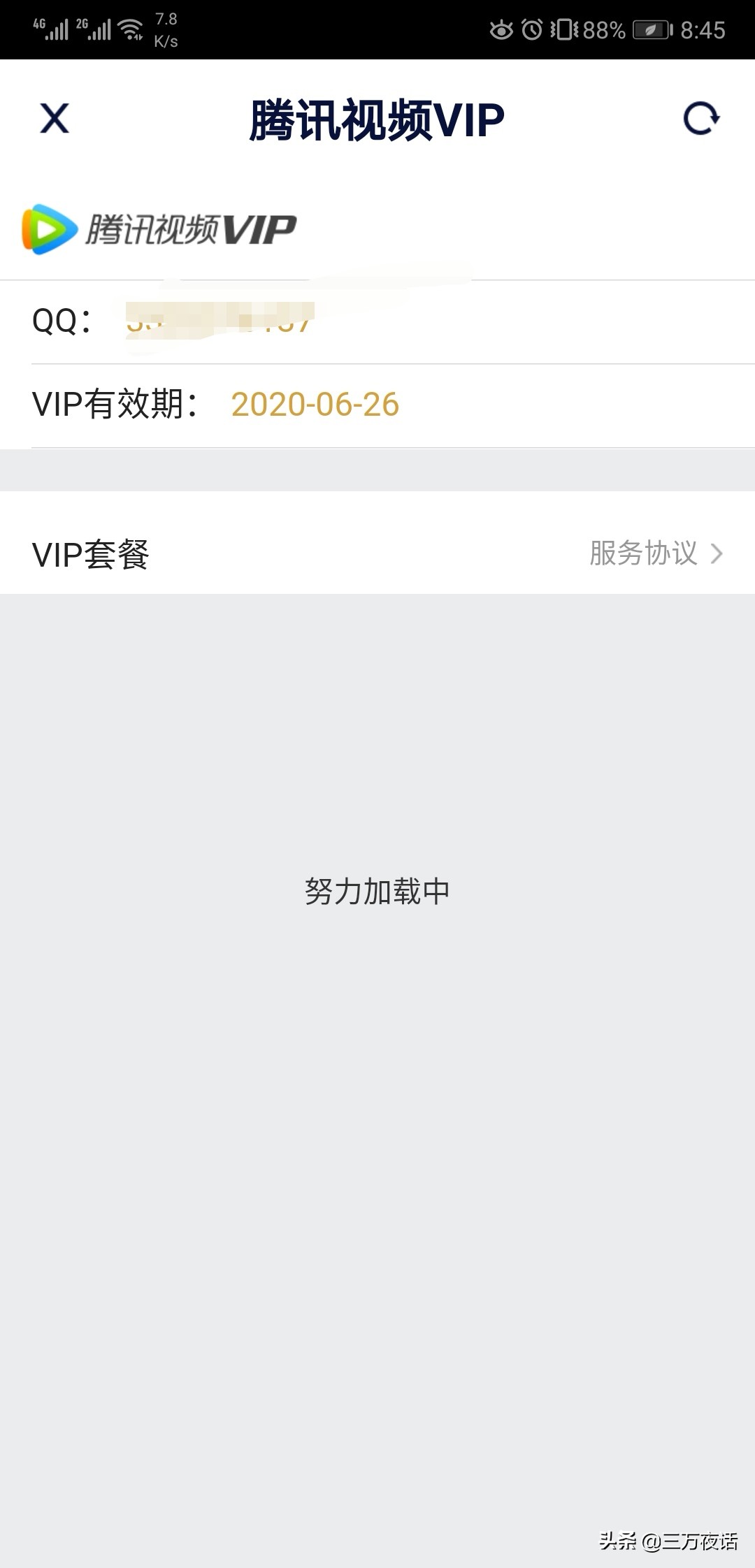Close the 腾讯视频VIP page
This screenshot has width=755, height=1568.
coord(55,118)
